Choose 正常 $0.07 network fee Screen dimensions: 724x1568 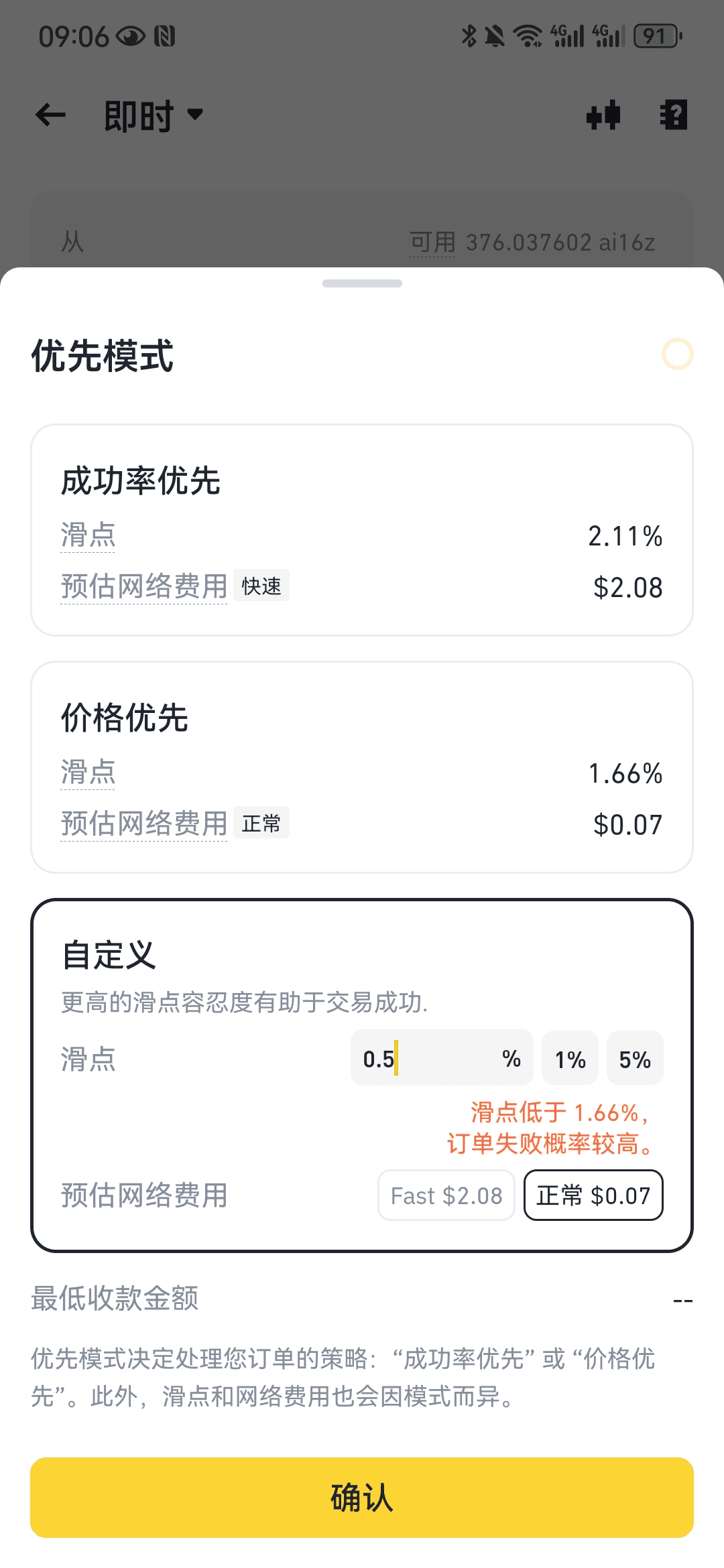(x=593, y=1195)
